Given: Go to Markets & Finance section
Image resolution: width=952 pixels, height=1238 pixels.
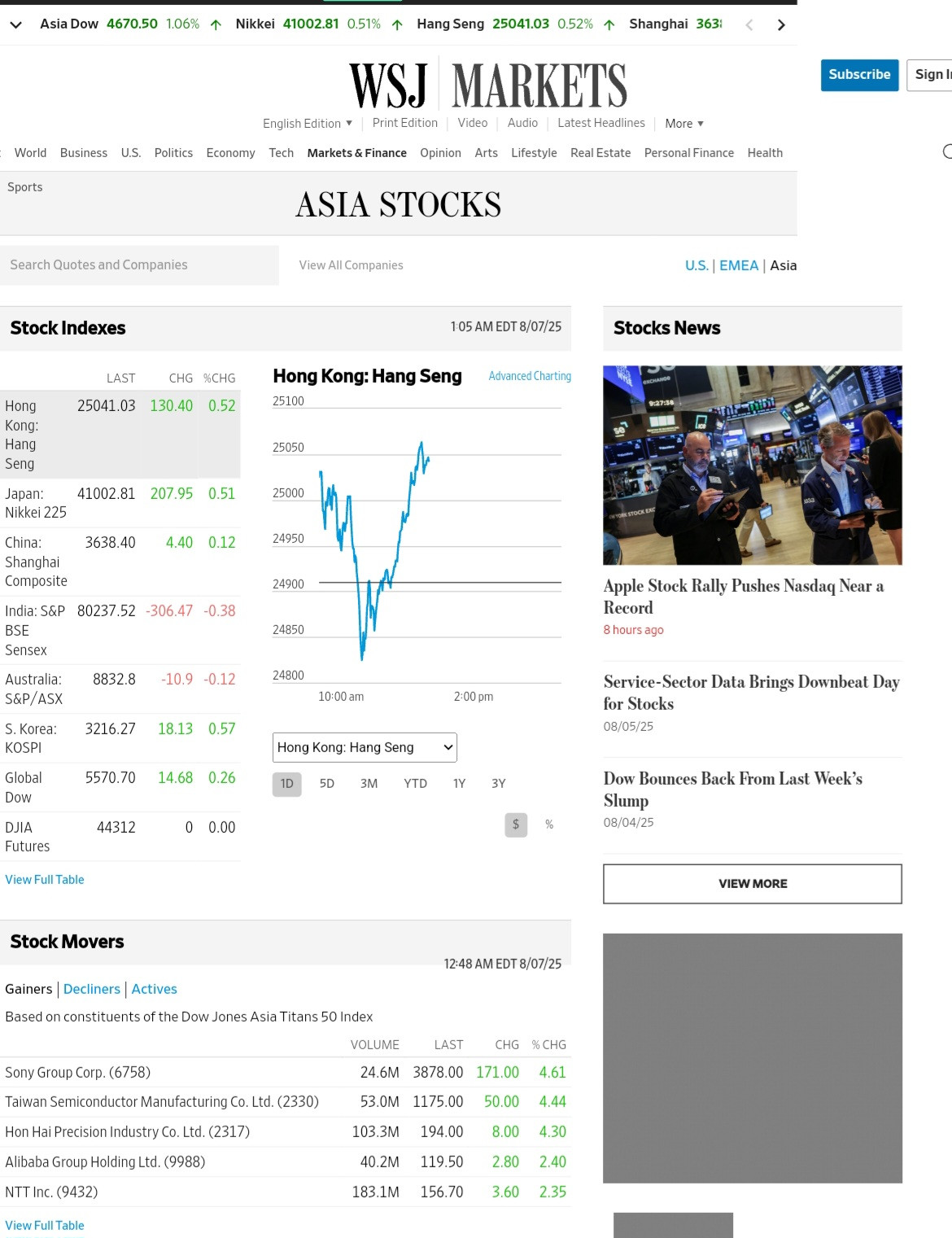Looking at the screenshot, I should [x=356, y=153].
